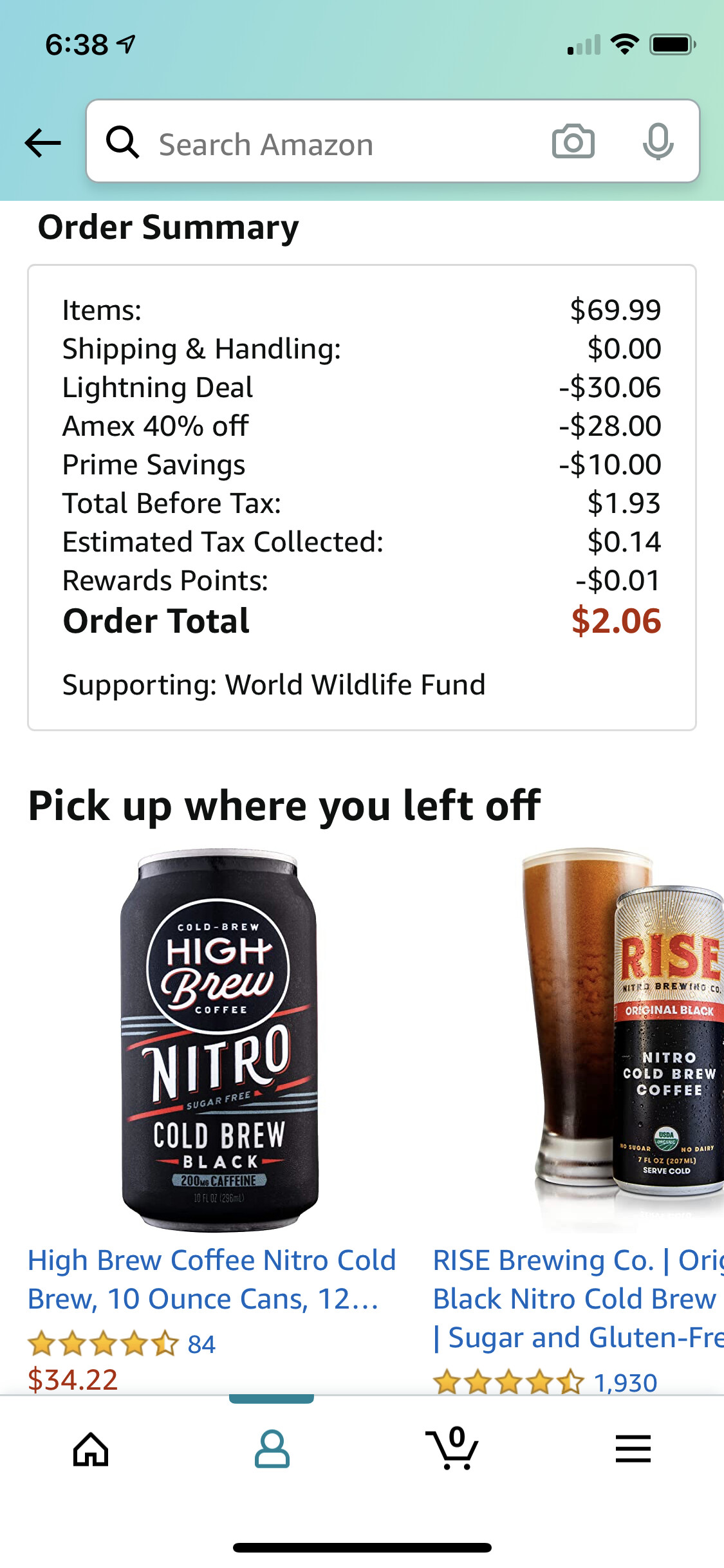Switch to the account profile tab
This screenshot has height=1568, width=724.
click(x=272, y=1450)
